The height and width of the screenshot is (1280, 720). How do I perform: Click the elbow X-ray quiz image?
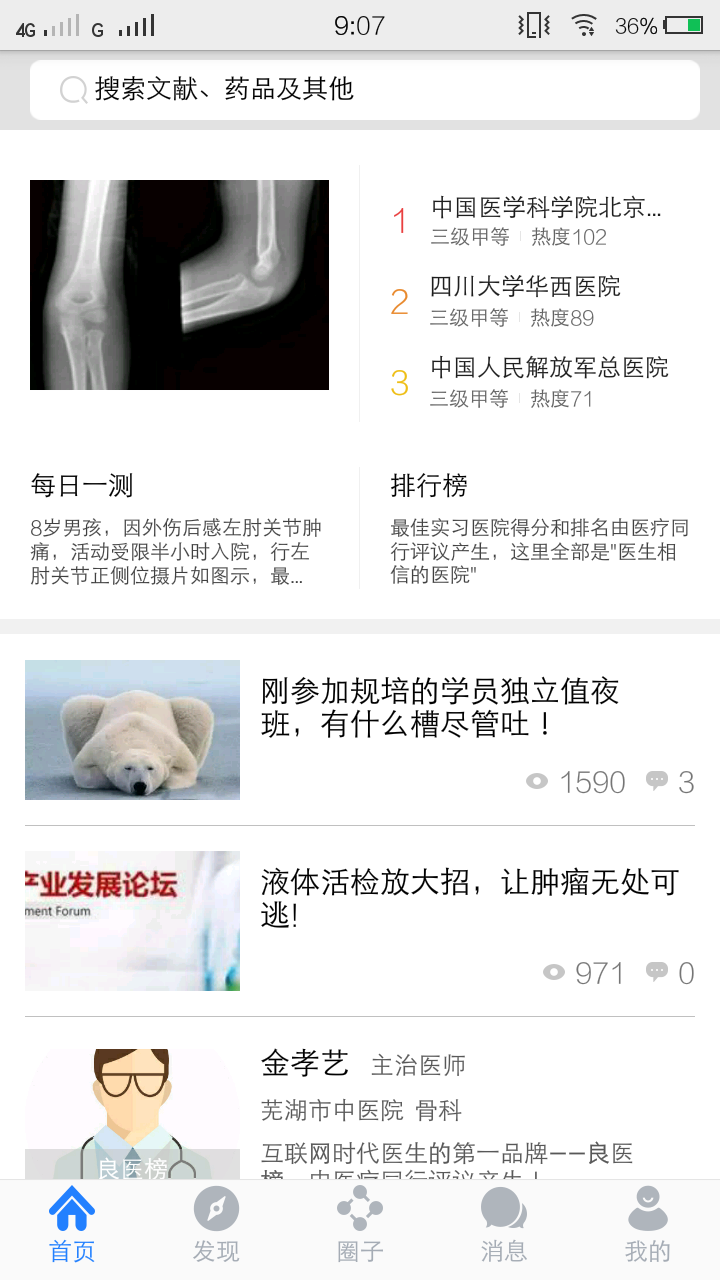[x=179, y=284]
